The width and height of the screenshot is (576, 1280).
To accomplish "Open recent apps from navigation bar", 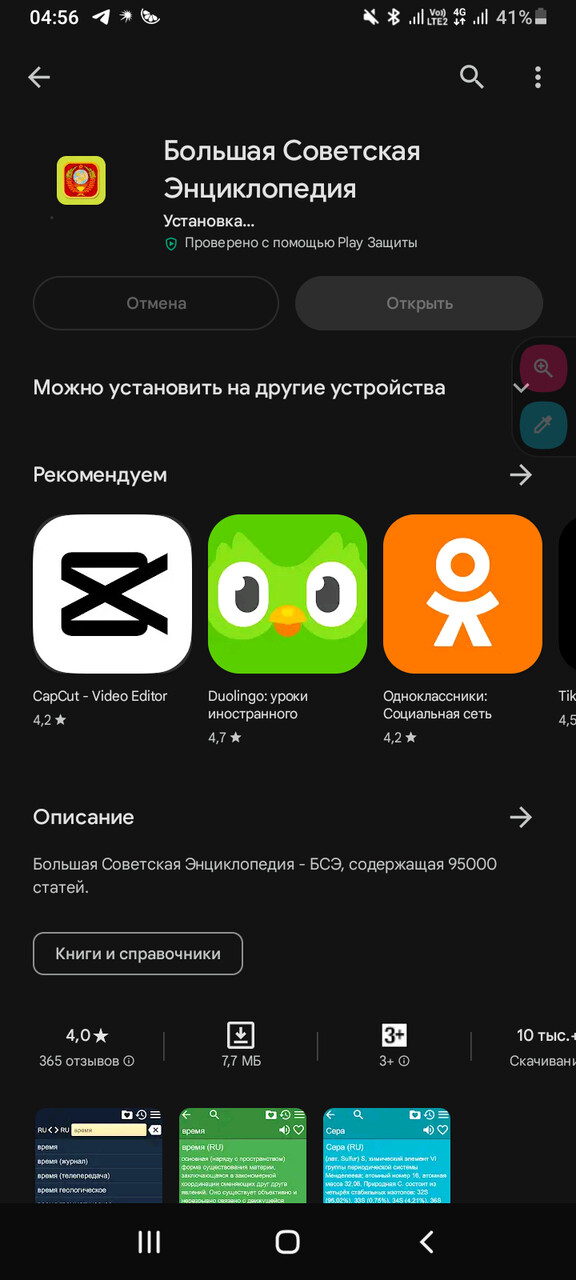I will coord(149,1242).
